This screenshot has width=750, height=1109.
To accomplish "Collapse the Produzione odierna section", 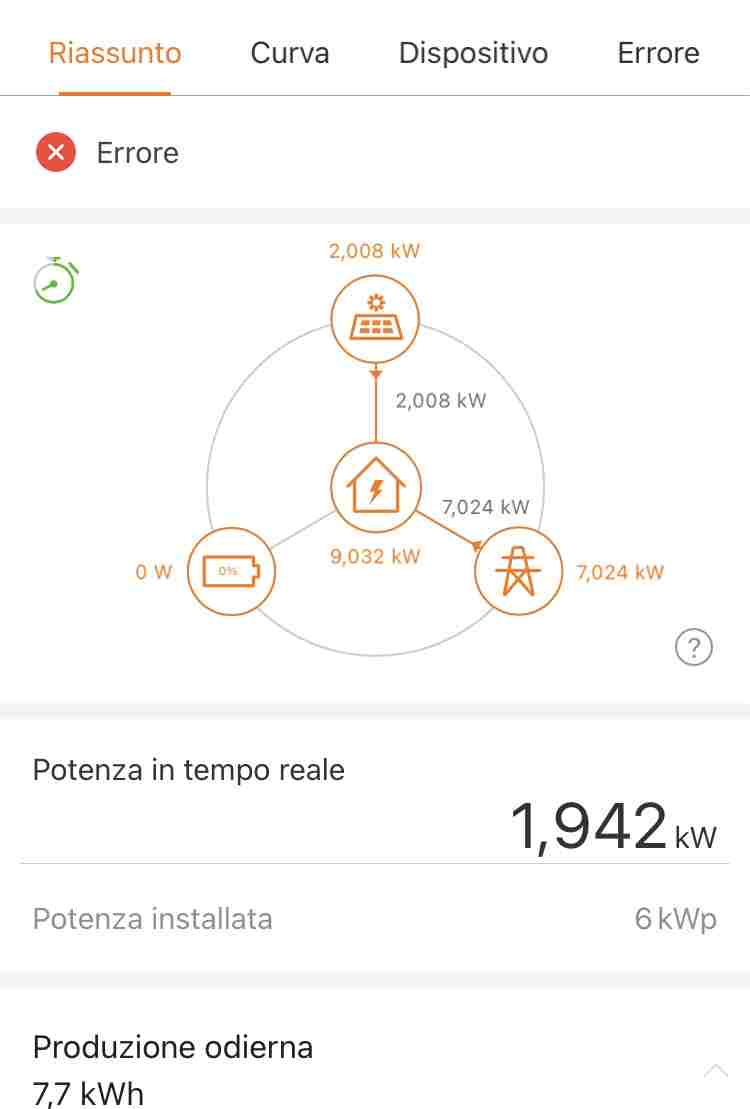I will point(715,1071).
